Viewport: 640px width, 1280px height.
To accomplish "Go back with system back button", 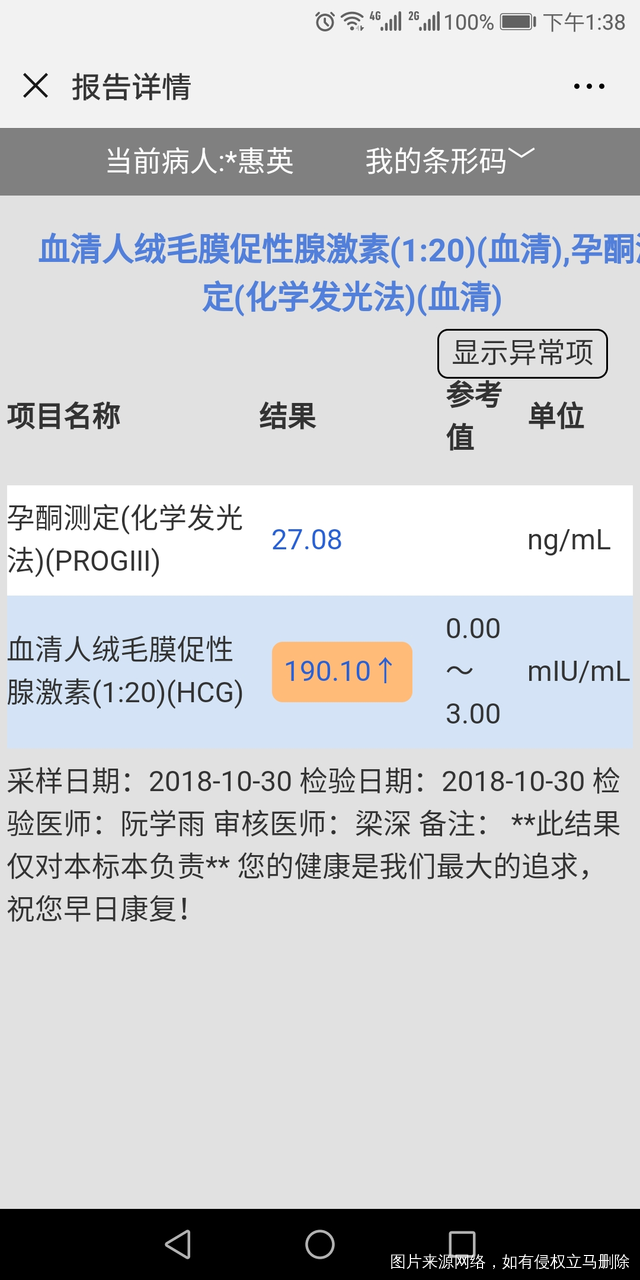I will 178,1244.
